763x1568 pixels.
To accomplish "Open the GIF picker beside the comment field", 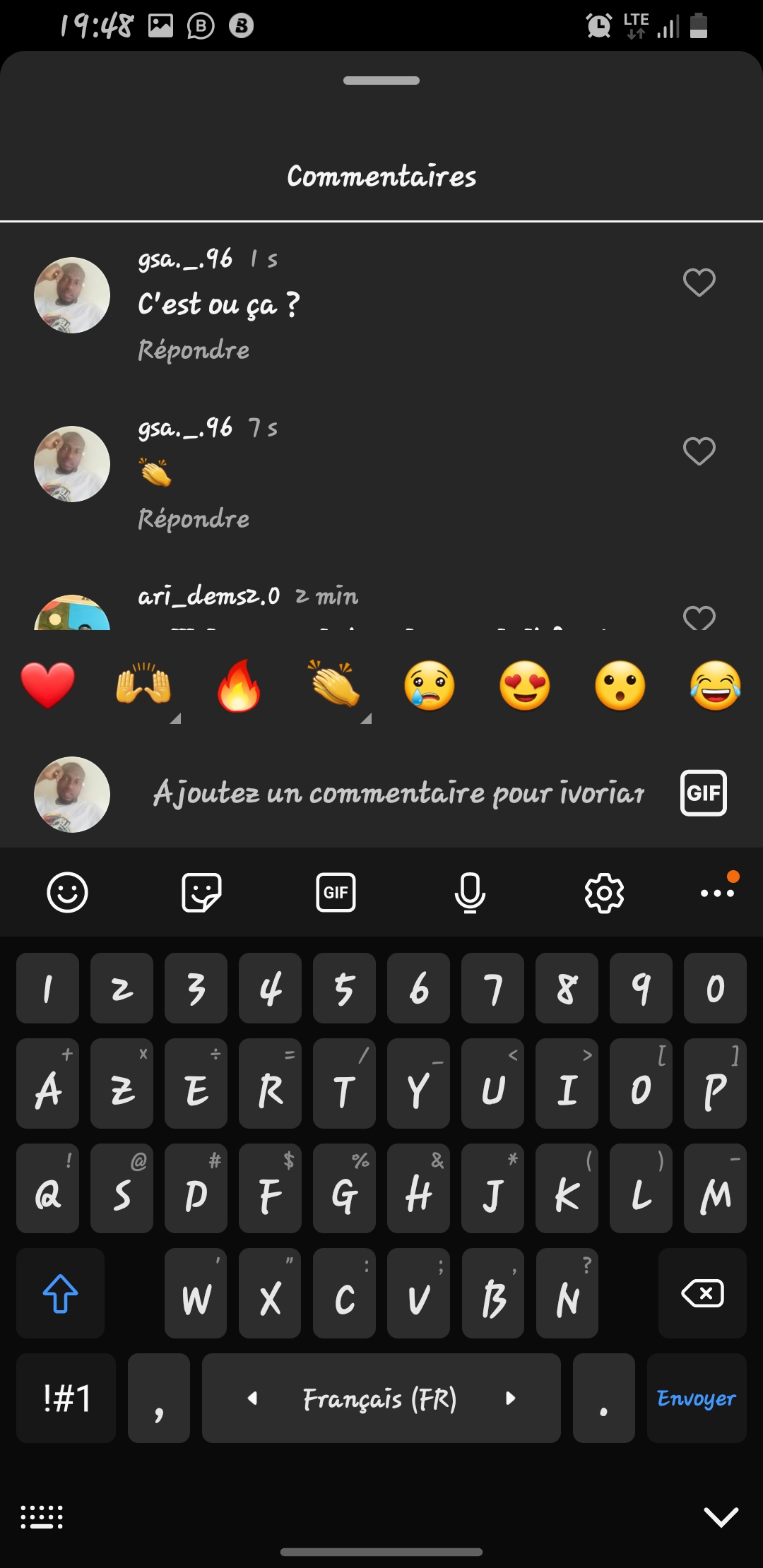I will point(703,793).
